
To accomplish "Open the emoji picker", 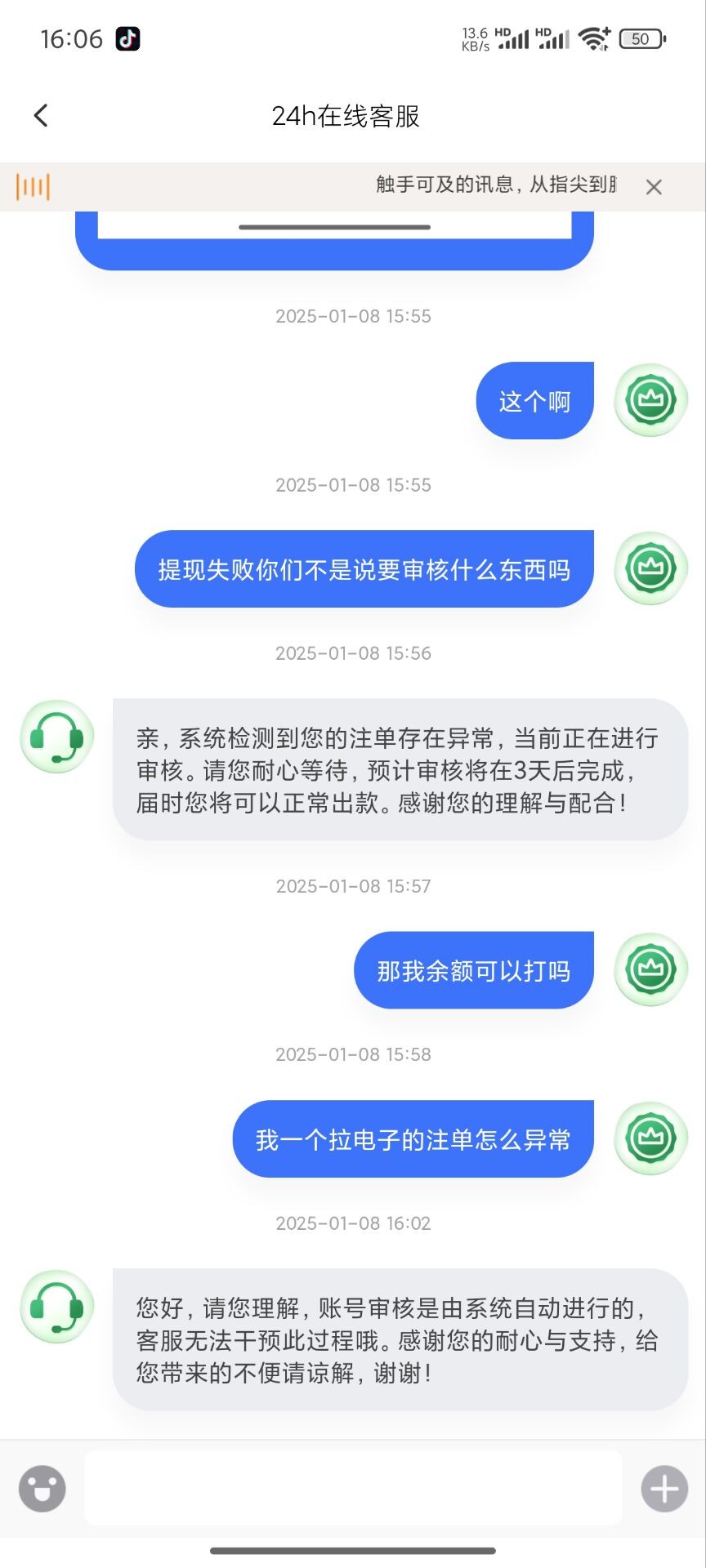I will coord(42,1488).
